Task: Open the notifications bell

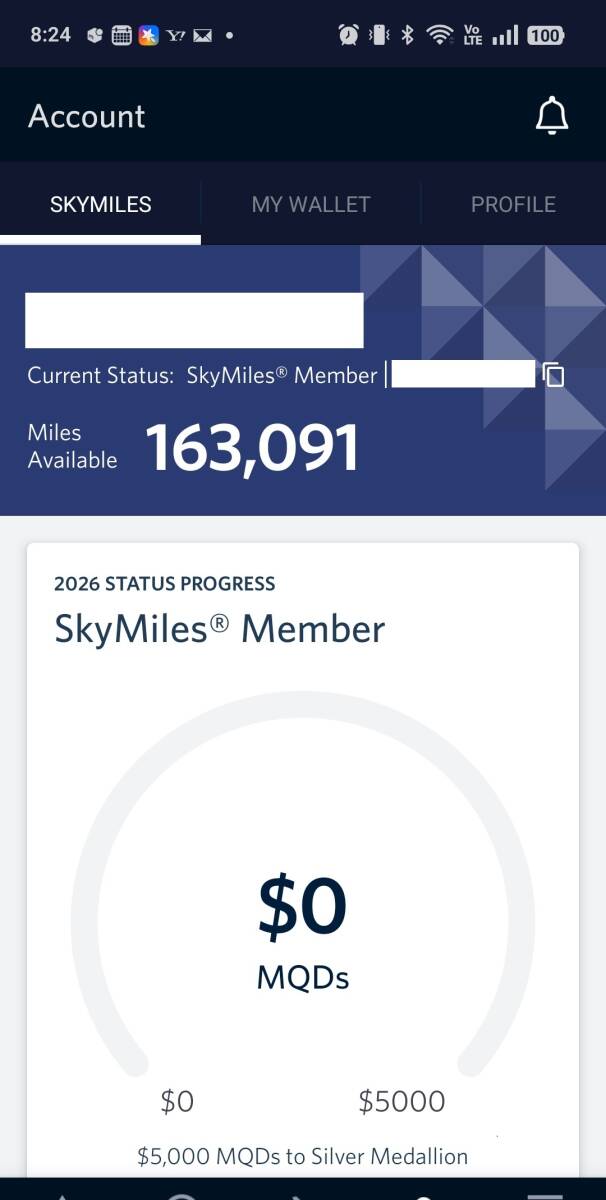Action: click(x=552, y=117)
